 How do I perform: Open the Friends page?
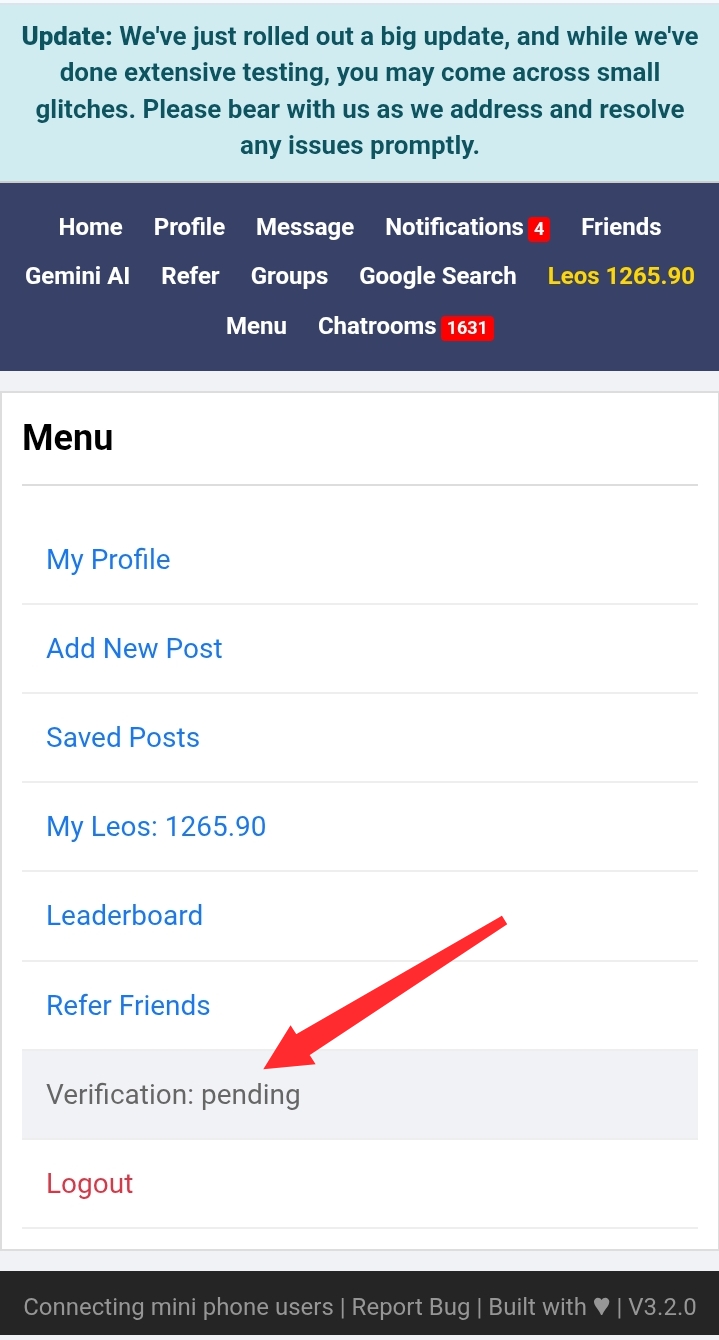pos(621,227)
